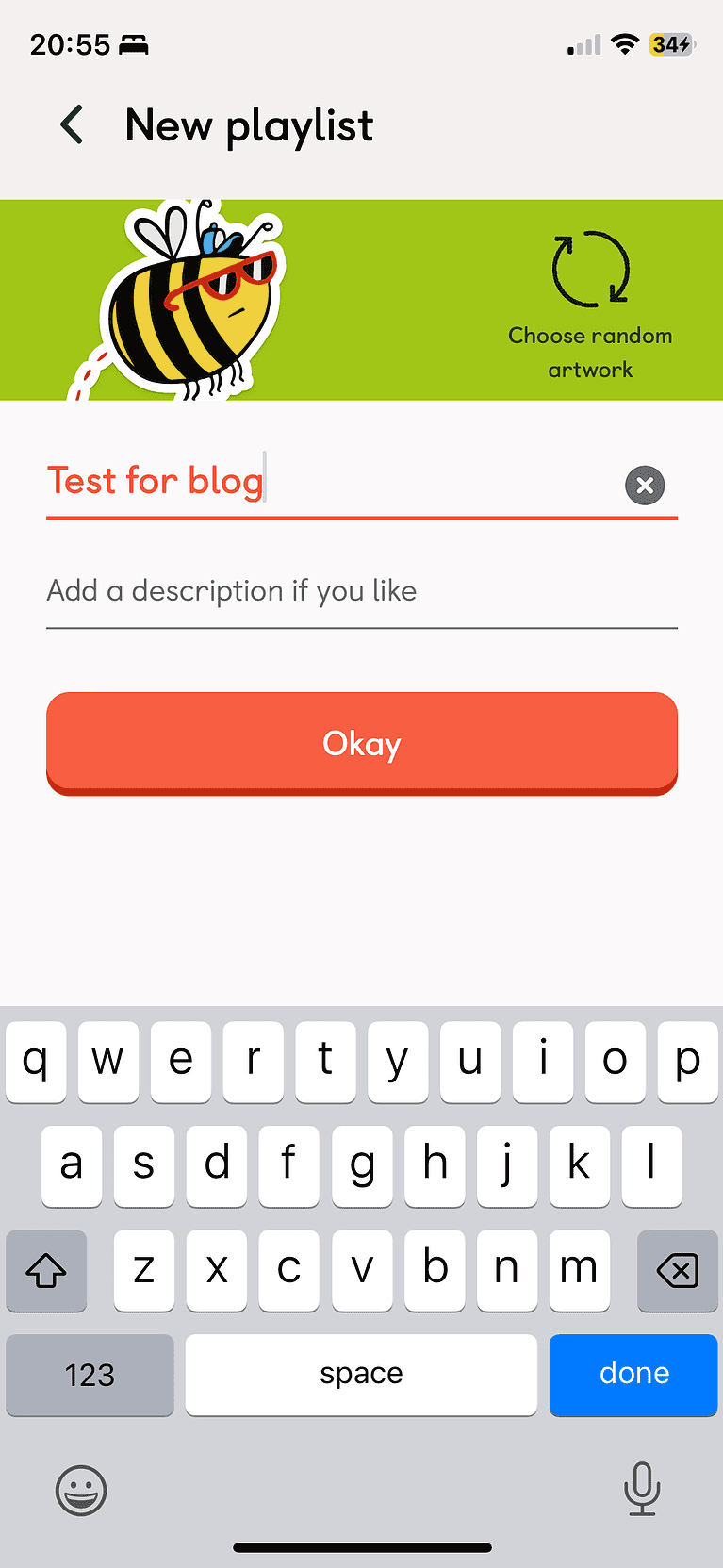
Task: Add a description in the description field
Action: [361, 591]
